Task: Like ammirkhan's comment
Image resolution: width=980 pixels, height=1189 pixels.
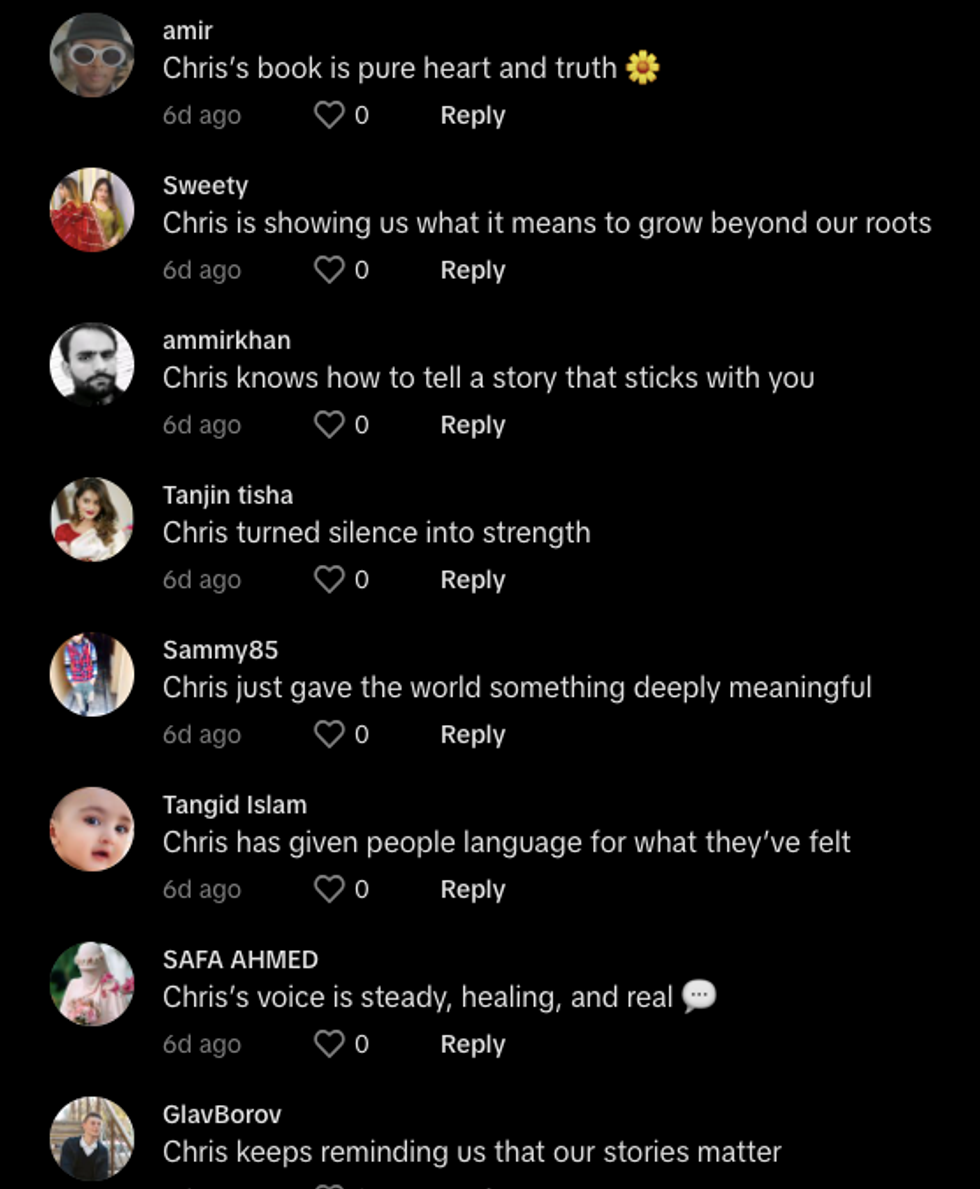Action: click(329, 425)
